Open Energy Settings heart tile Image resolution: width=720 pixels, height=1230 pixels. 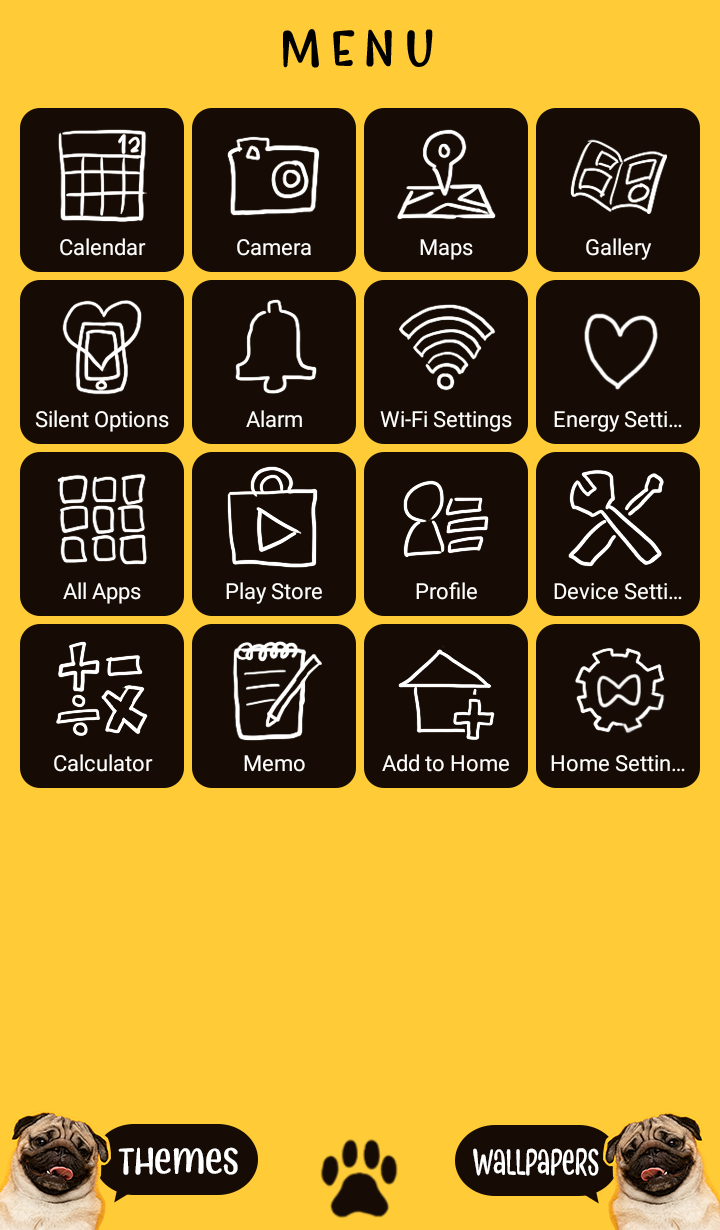(x=618, y=362)
